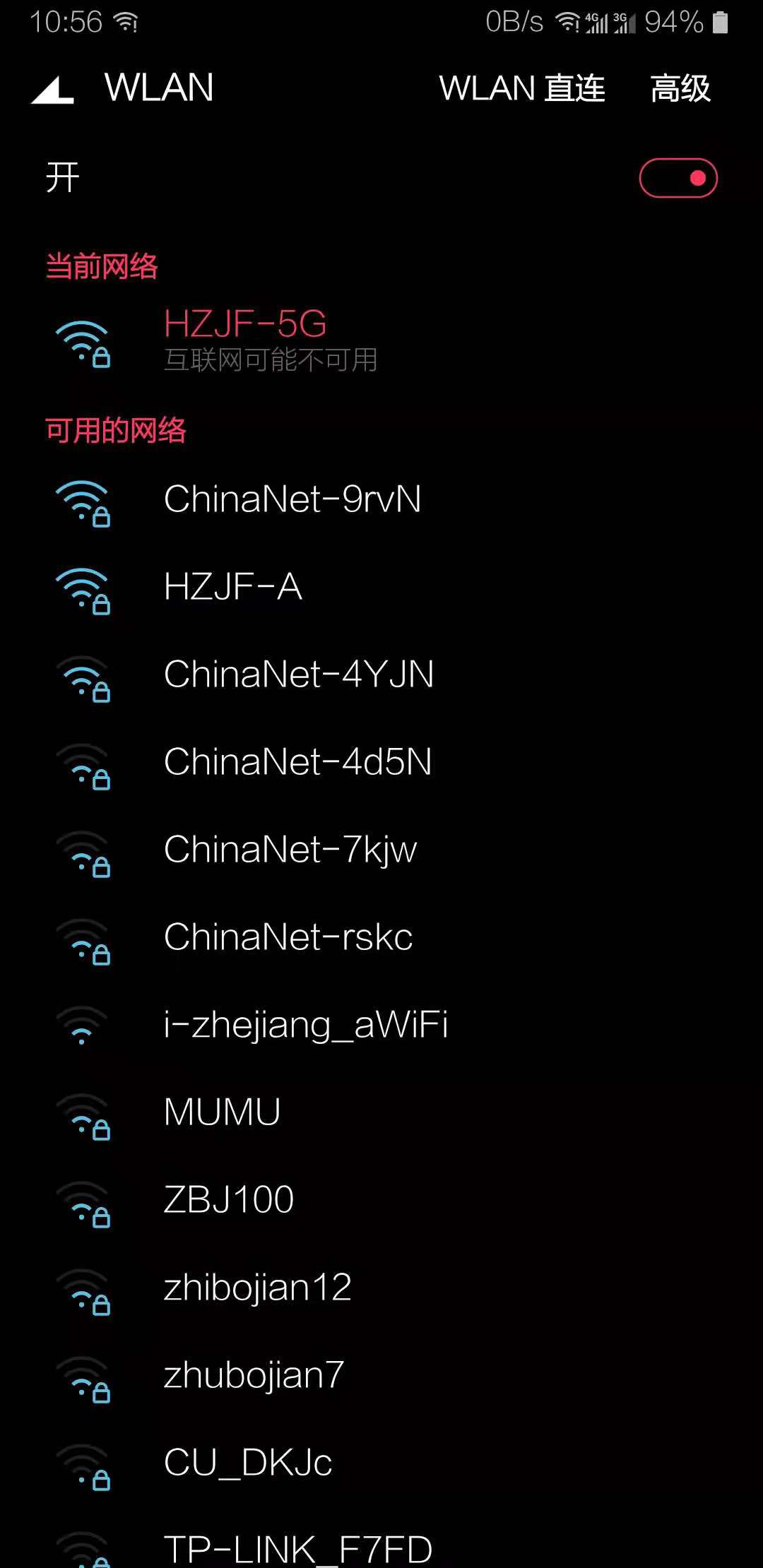Image resolution: width=763 pixels, height=1568 pixels.
Task: Open WLAN 直连 settings
Action: (x=522, y=89)
